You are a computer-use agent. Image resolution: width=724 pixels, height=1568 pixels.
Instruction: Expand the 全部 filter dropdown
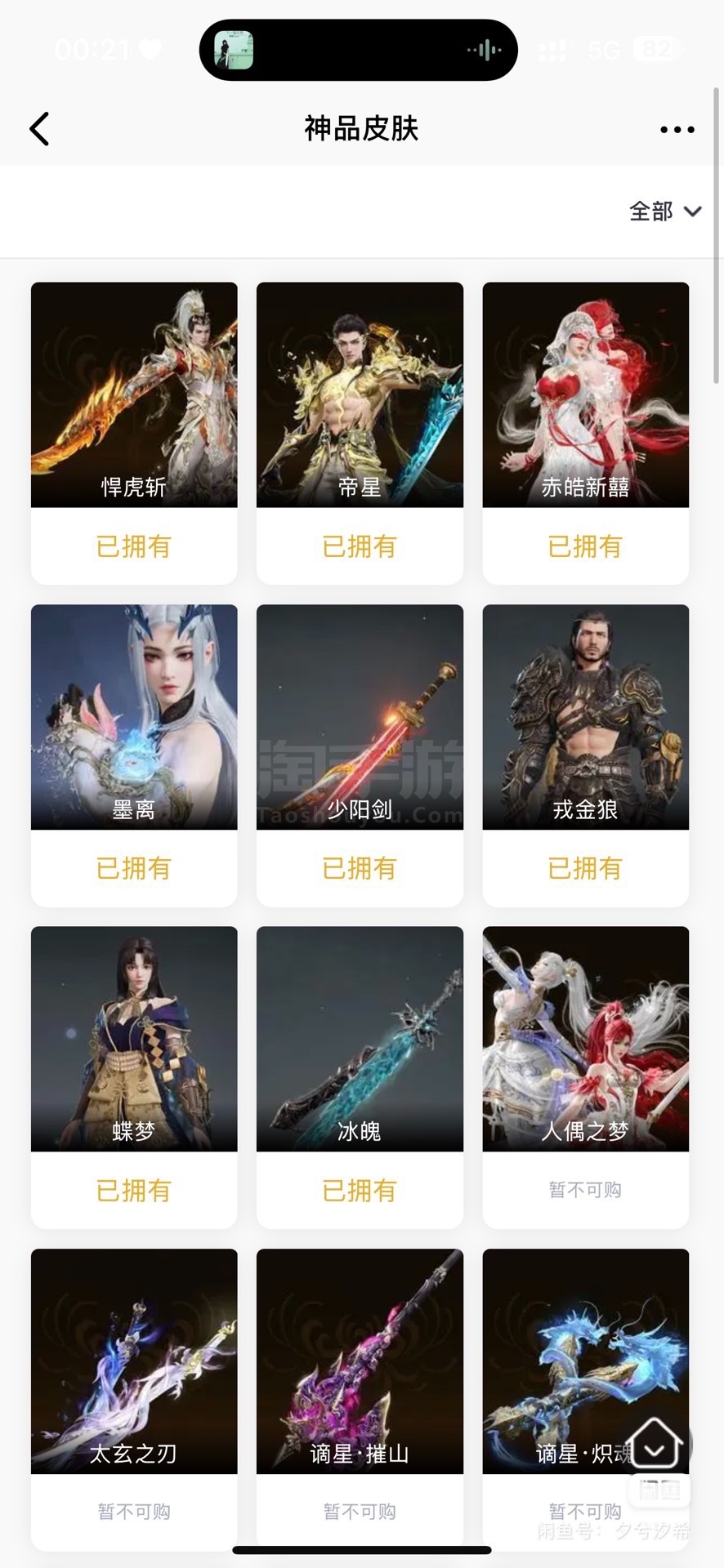click(664, 212)
